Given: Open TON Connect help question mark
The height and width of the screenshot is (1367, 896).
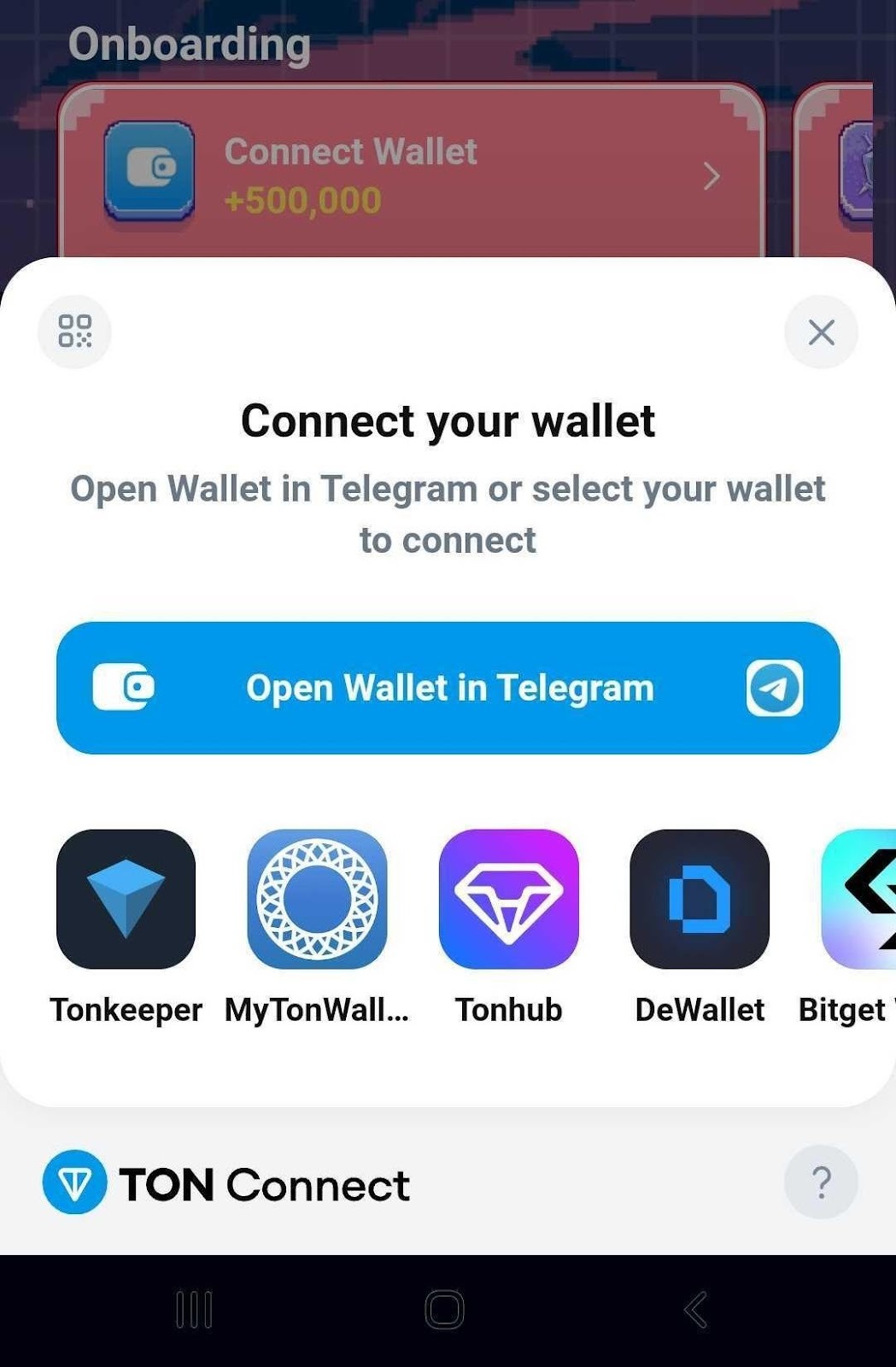Looking at the screenshot, I should pos(821,1182).
